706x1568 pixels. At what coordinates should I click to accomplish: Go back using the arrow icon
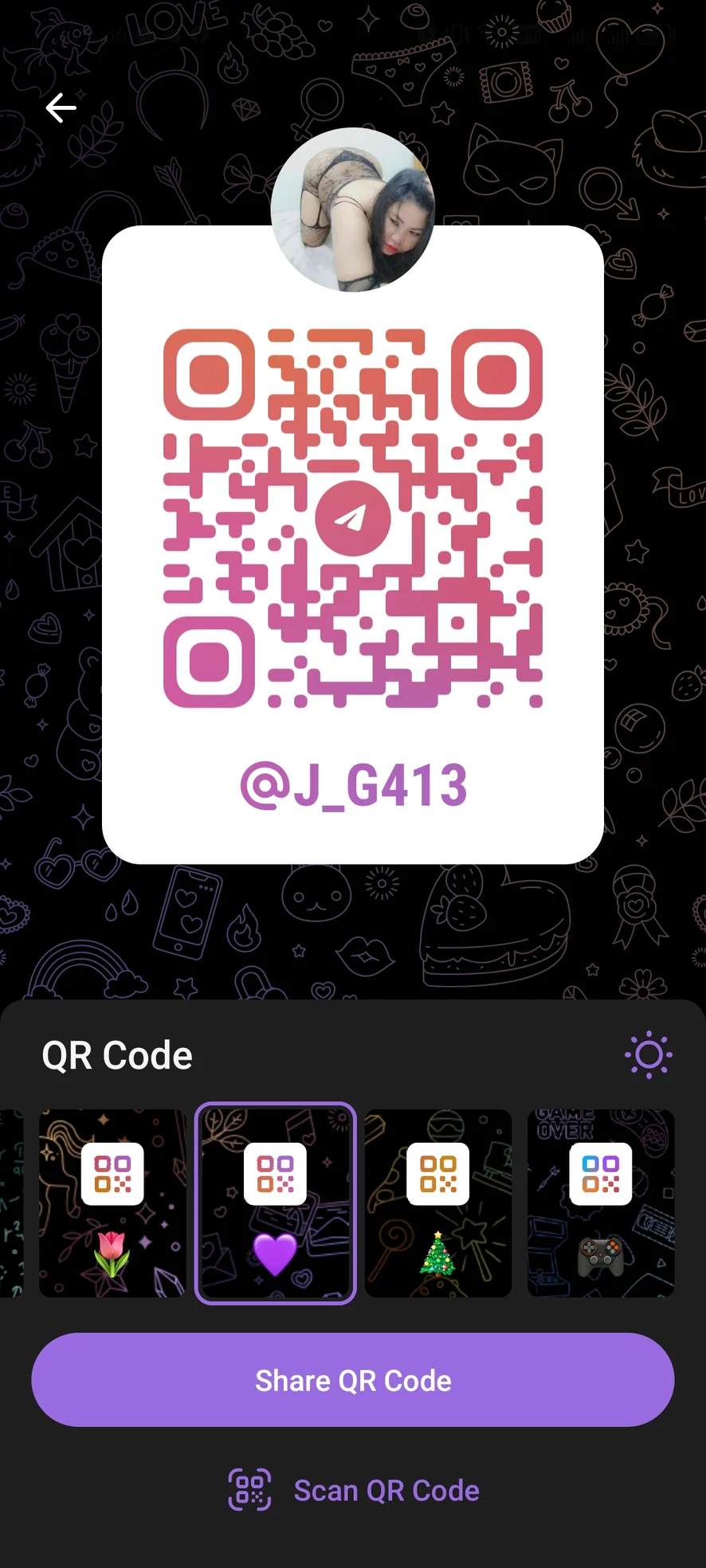pyautogui.click(x=61, y=108)
